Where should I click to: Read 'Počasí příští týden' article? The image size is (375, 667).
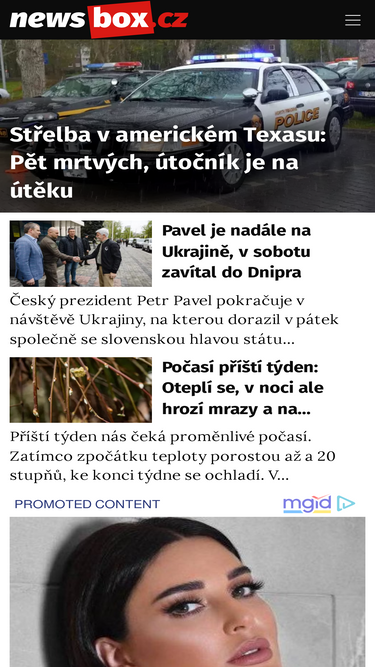[243, 388]
